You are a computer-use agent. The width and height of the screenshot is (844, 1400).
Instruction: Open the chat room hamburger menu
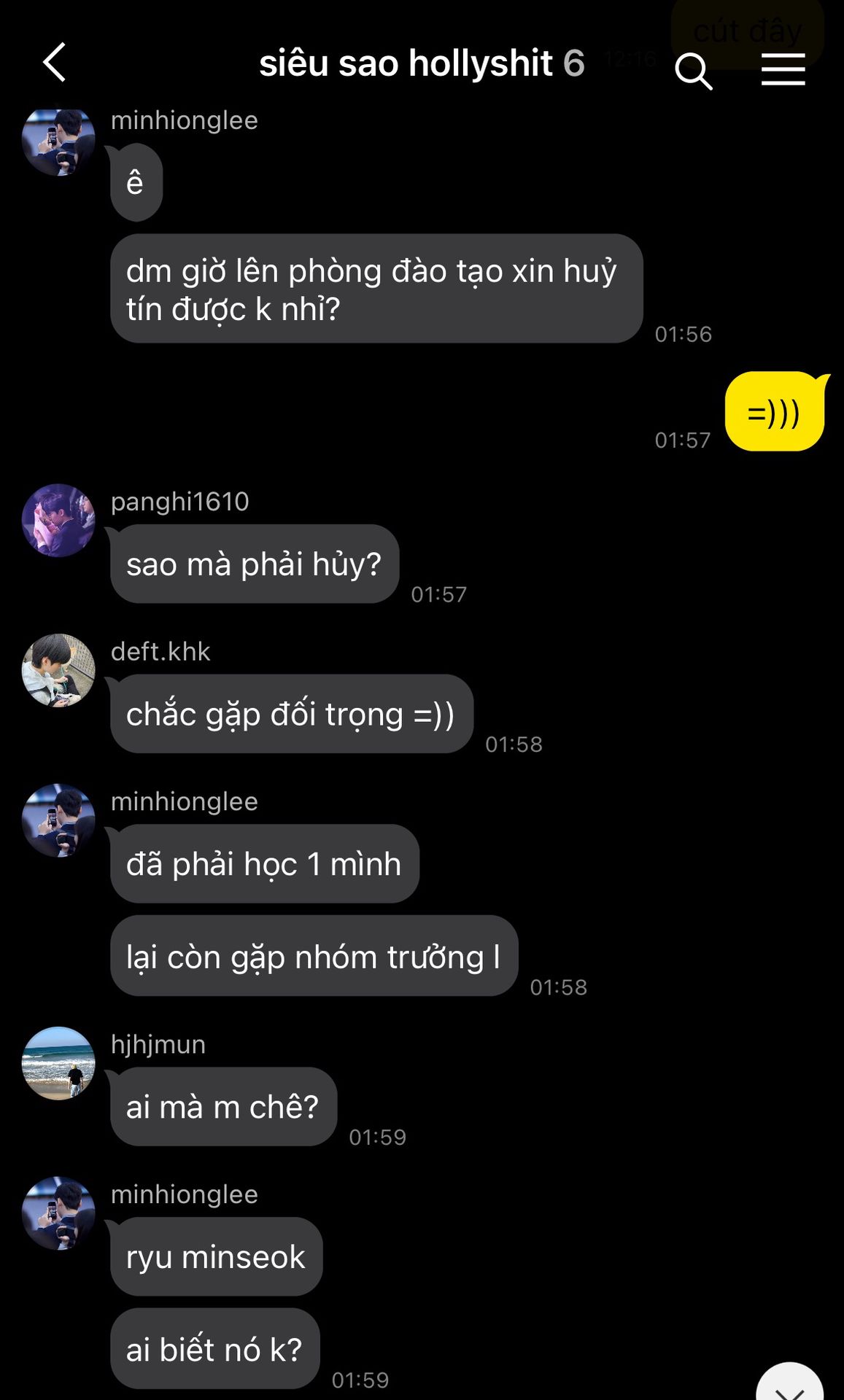point(783,70)
